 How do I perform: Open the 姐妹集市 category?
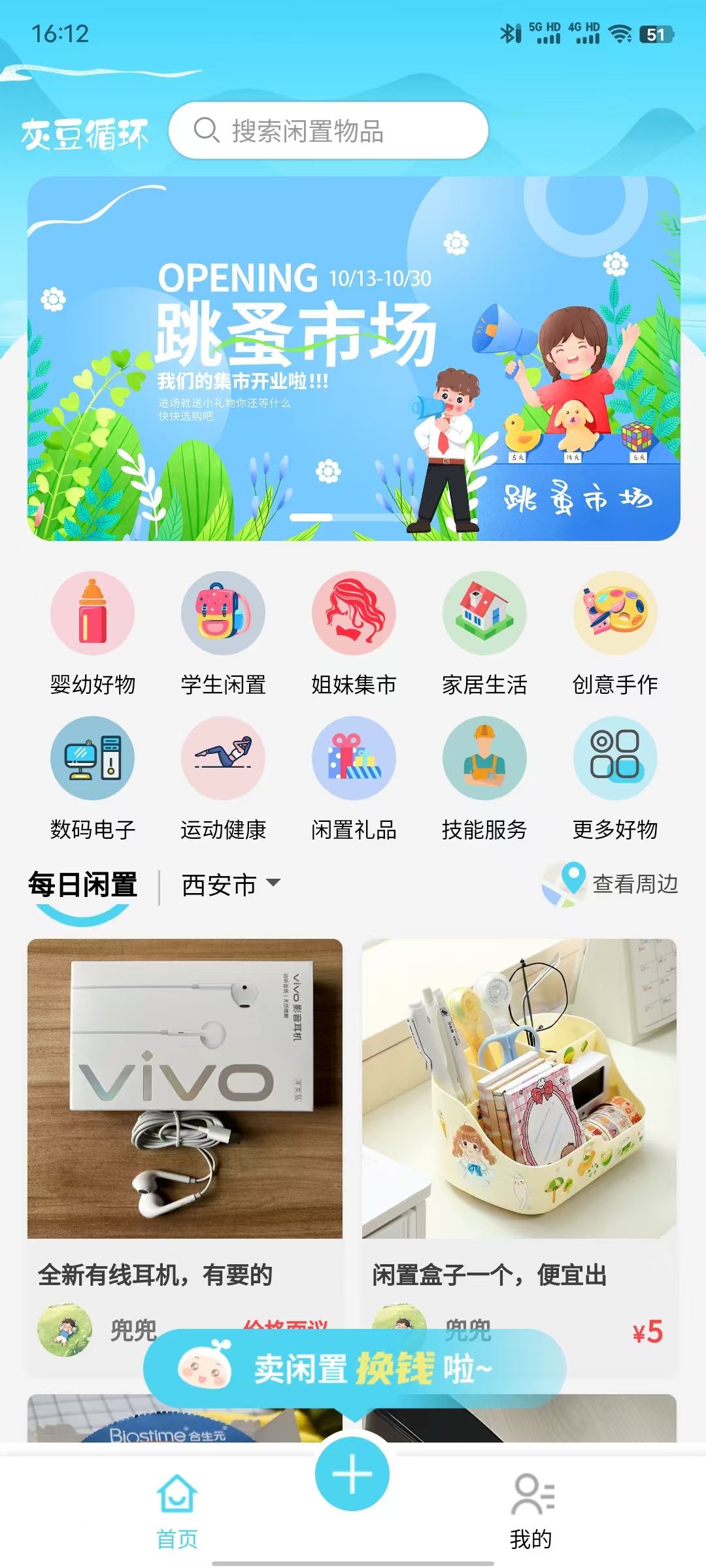[x=354, y=613]
